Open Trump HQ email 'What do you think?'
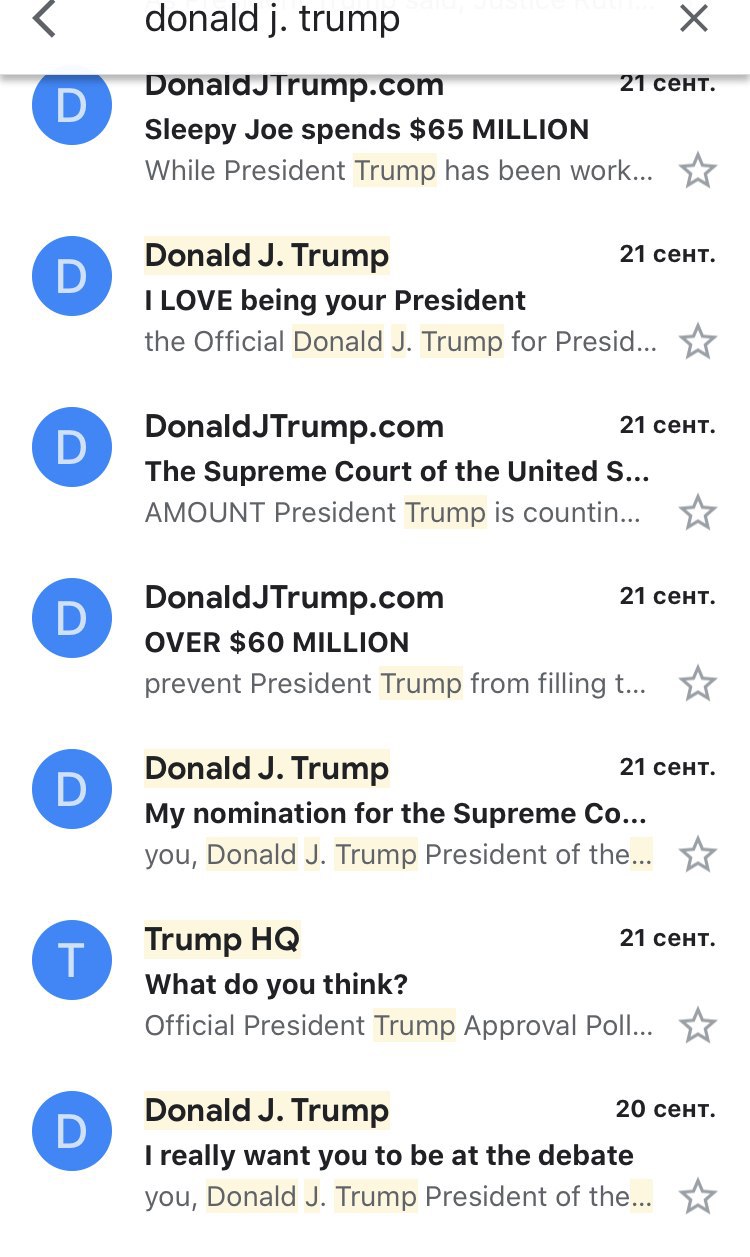The width and height of the screenshot is (750, 1257). tap(400, 985)
